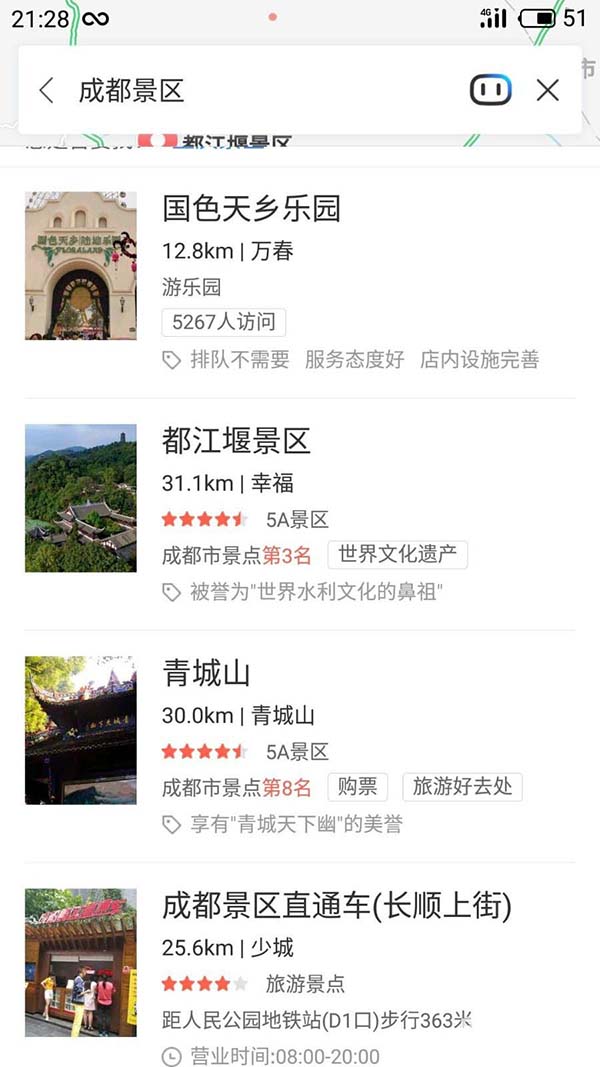Open the 都江堰景区 result
600x1067 pixels.
tap(237, 440)
